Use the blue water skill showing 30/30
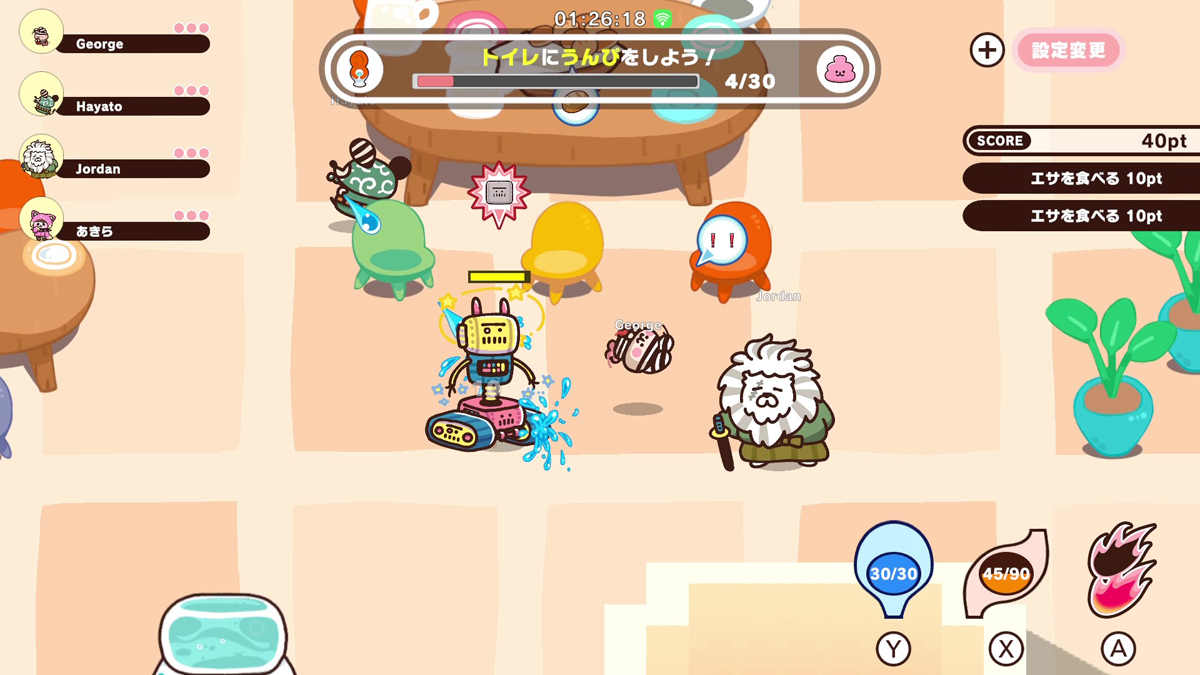 coord(893,572)
